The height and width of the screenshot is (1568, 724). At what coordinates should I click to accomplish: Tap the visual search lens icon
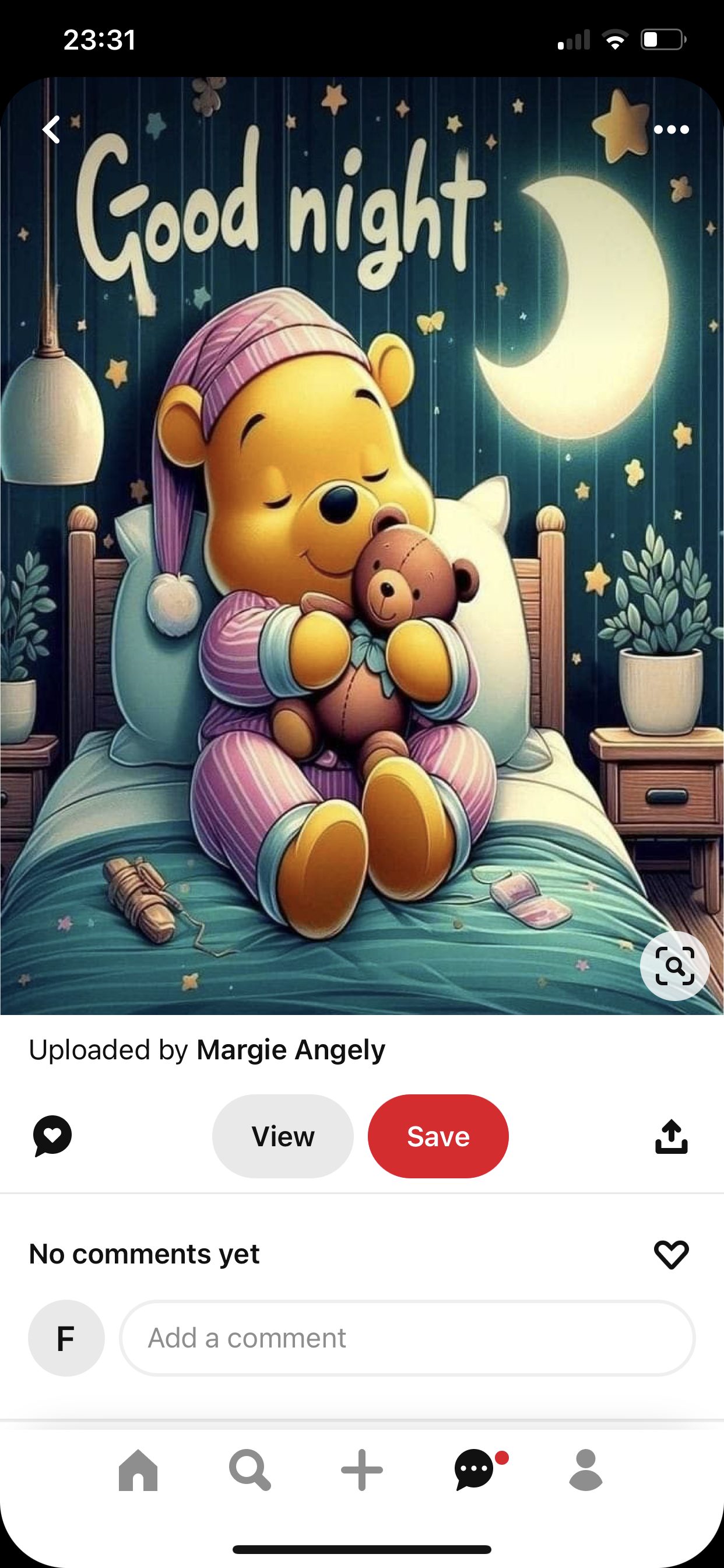[674, 966]
